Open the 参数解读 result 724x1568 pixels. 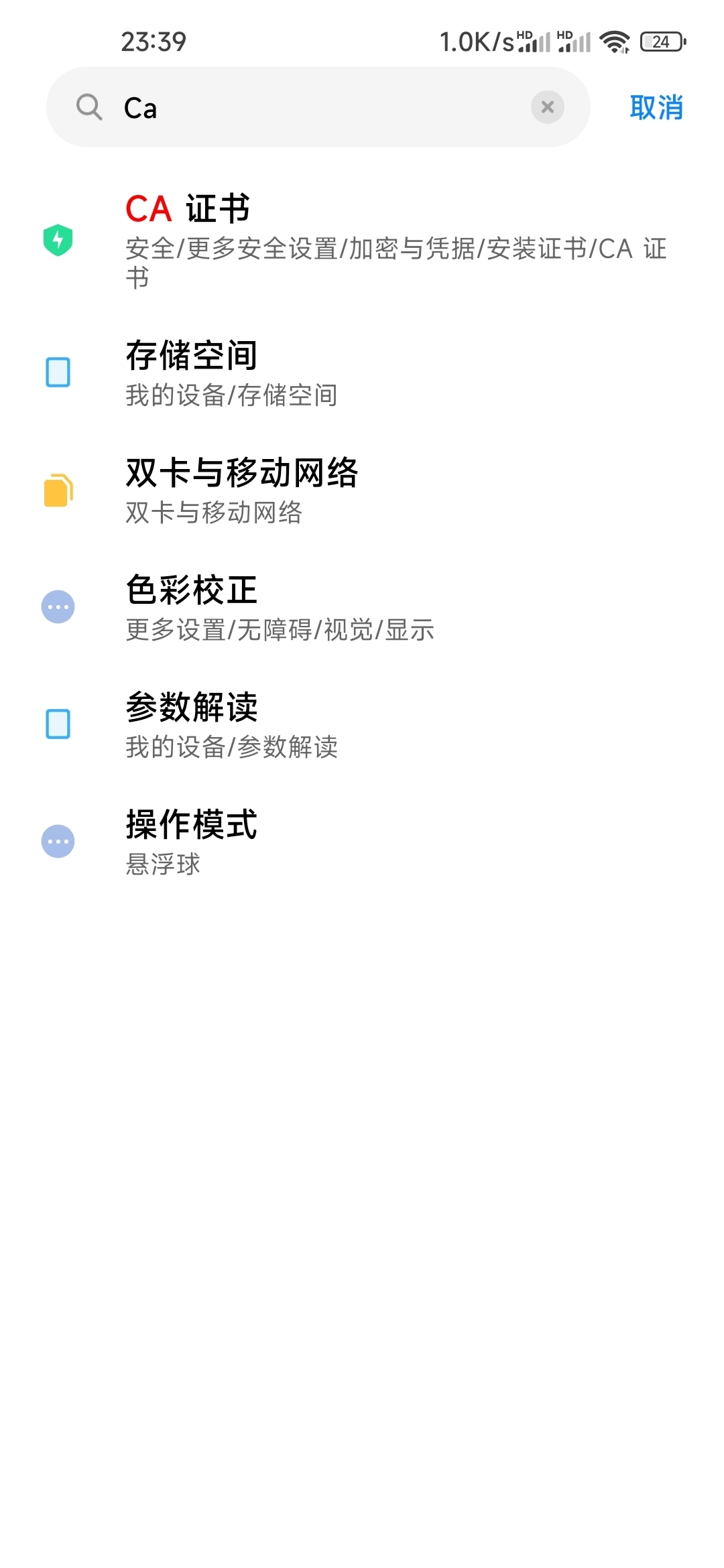pyautogui.click(x=362, y=725)
